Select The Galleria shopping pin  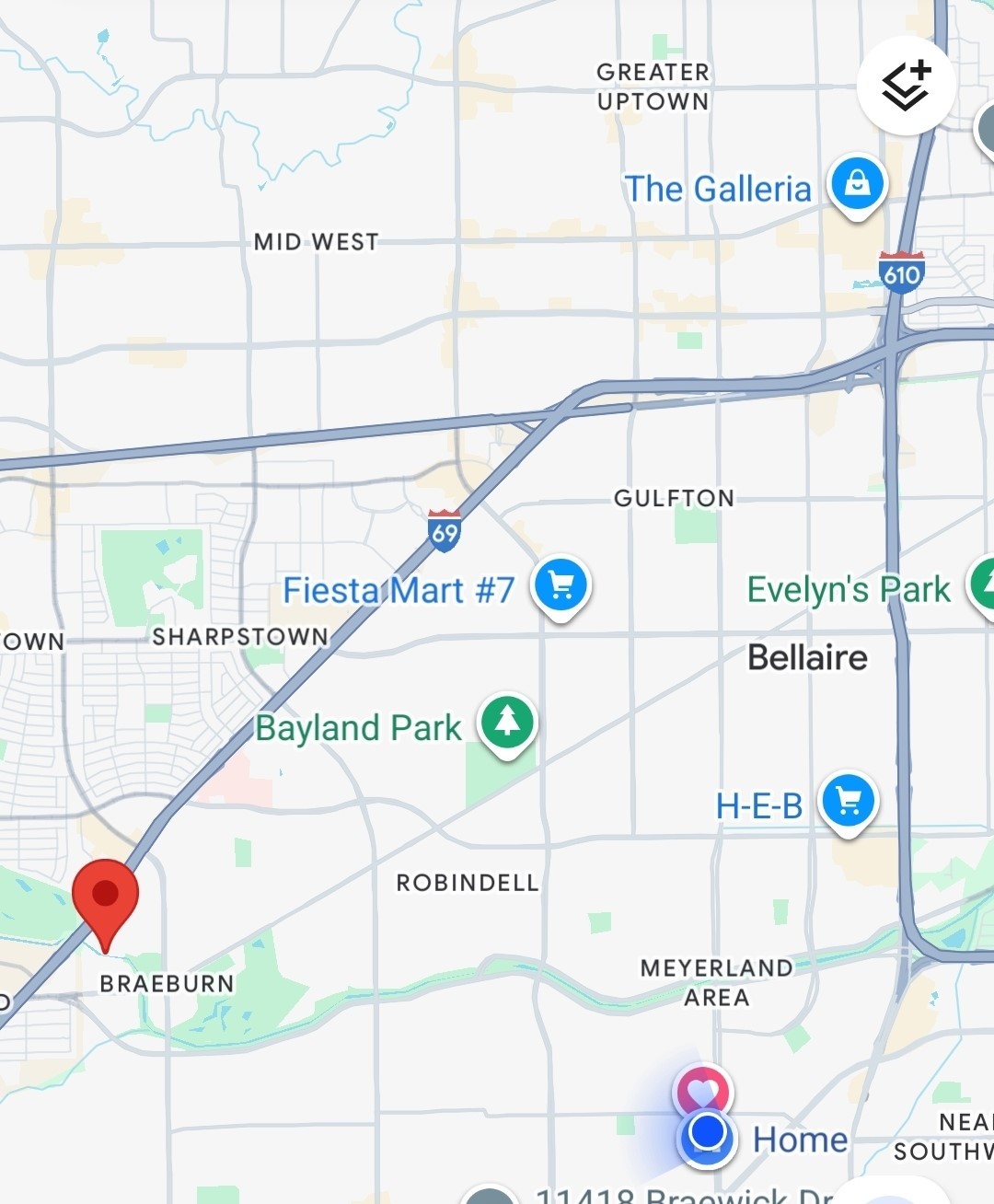857,184
